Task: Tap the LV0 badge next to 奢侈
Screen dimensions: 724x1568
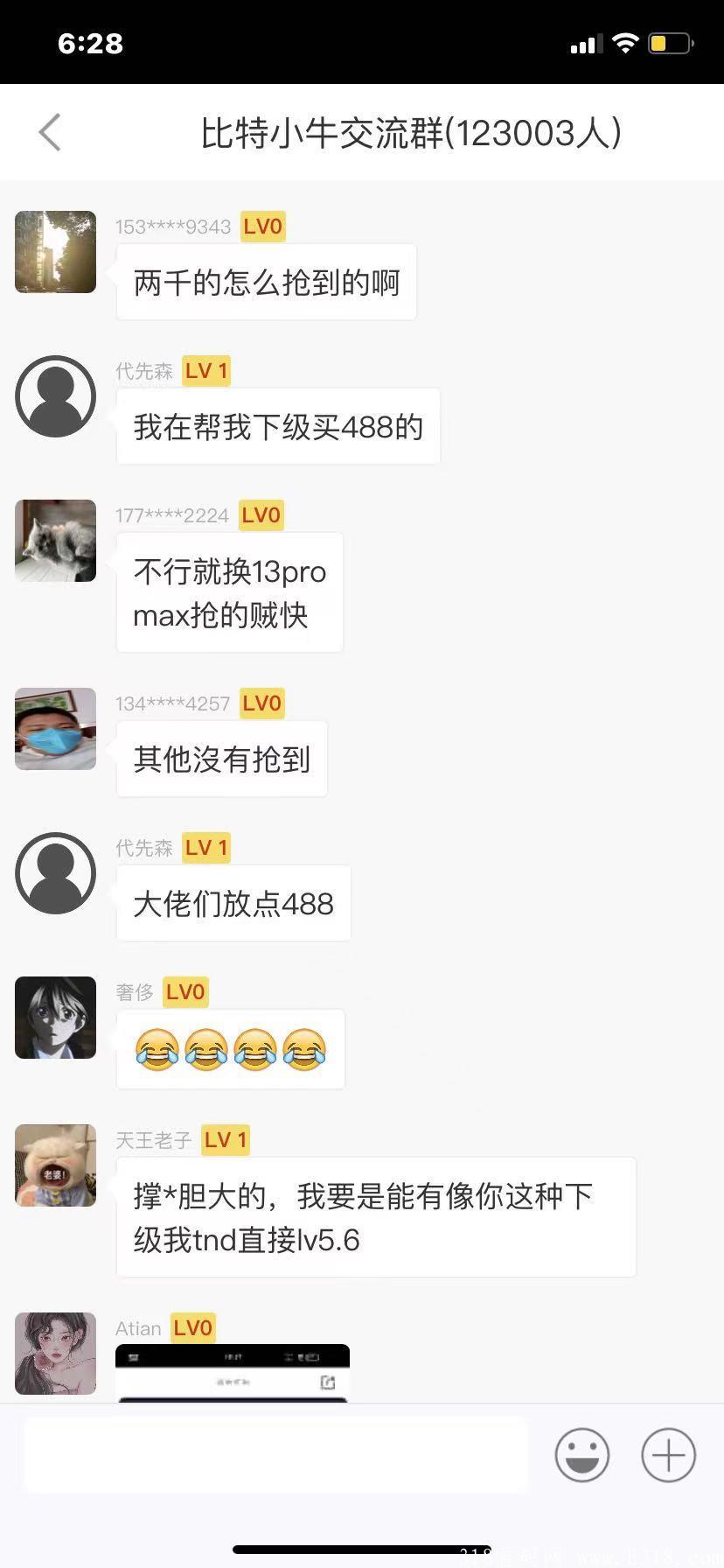Action: click(x=185, y=991)
